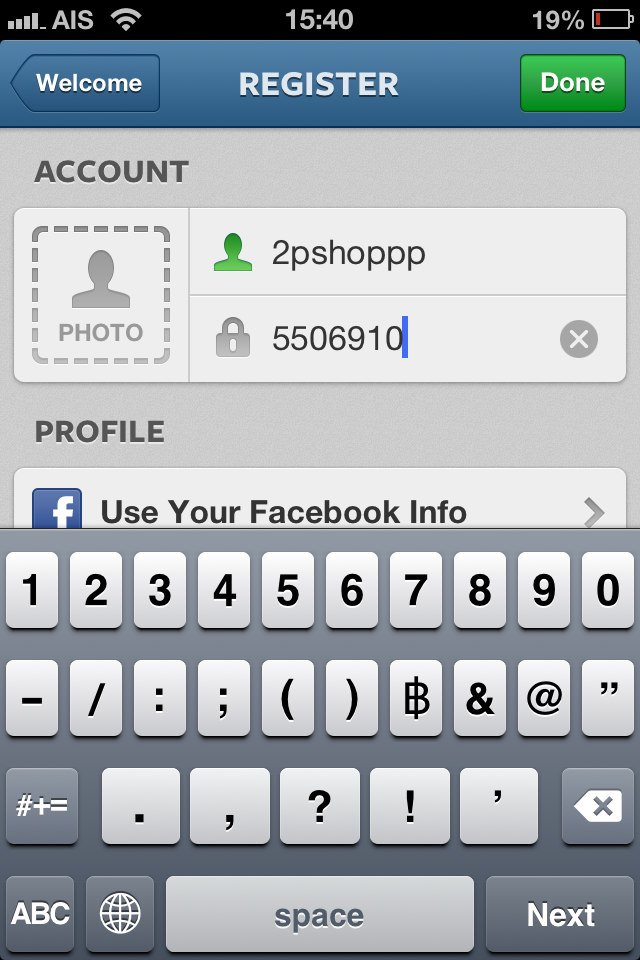Change keyboard language with globe key

pos(120,914)
